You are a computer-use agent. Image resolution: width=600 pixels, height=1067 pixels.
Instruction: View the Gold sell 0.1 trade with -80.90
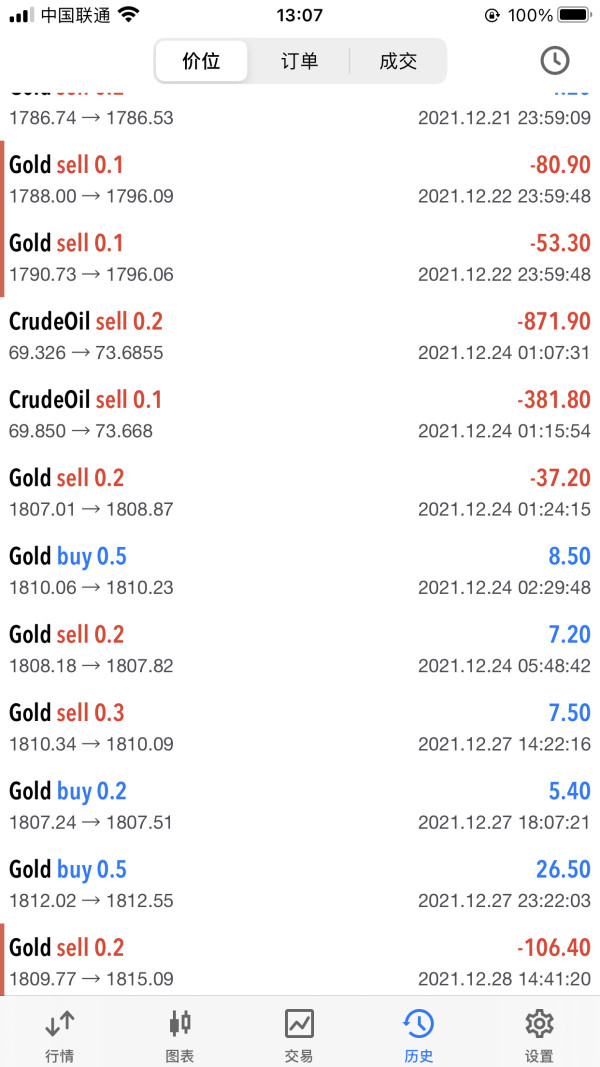click(x=300, y=180)
